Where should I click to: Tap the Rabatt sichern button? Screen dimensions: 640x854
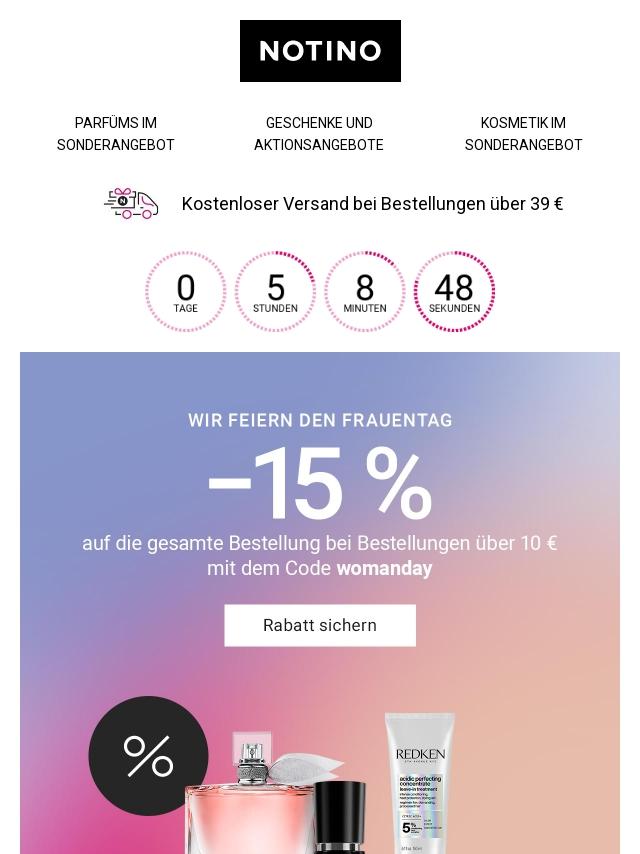320,625
